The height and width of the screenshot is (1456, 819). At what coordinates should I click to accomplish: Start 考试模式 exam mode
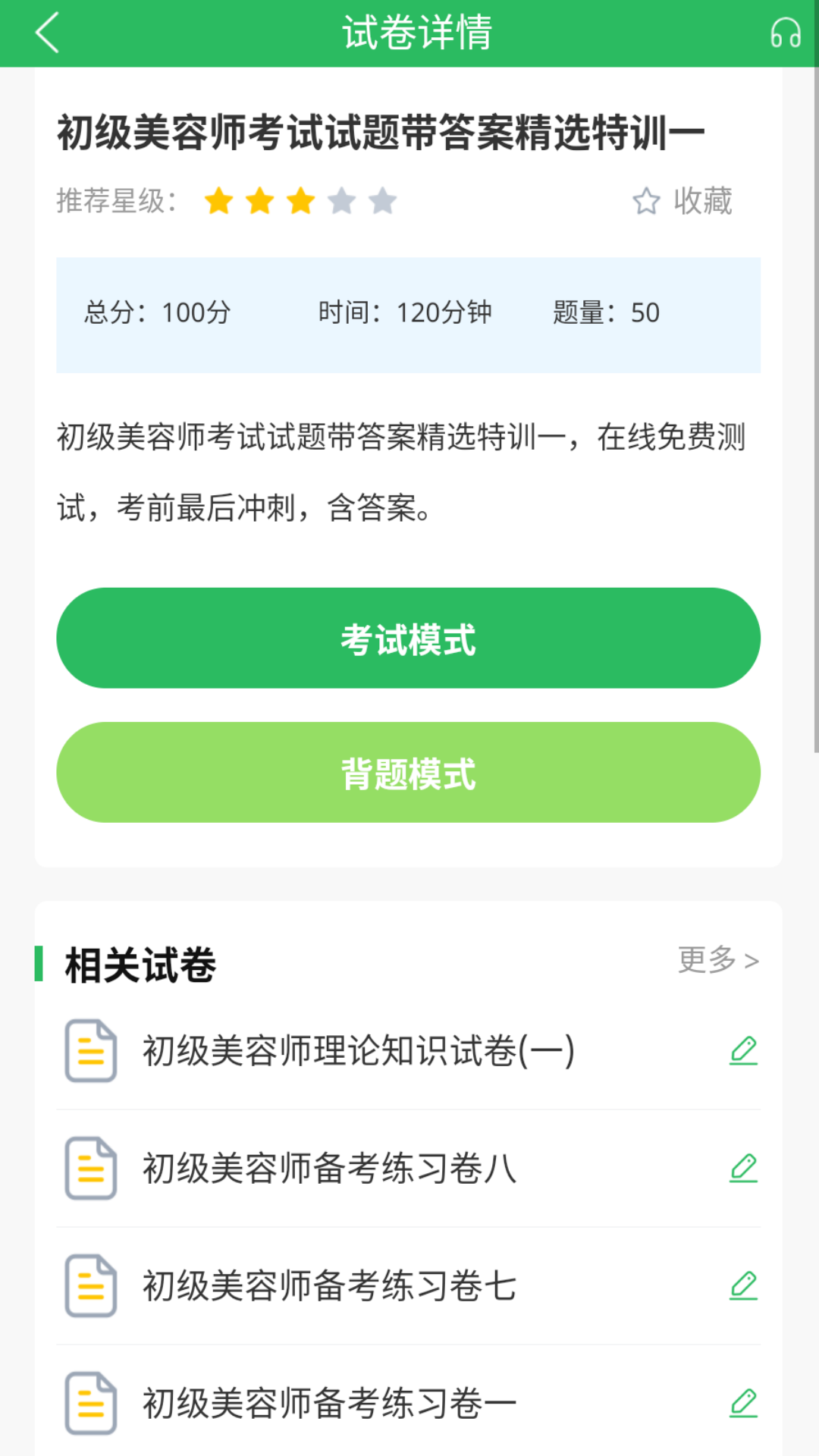click(409, 638)
